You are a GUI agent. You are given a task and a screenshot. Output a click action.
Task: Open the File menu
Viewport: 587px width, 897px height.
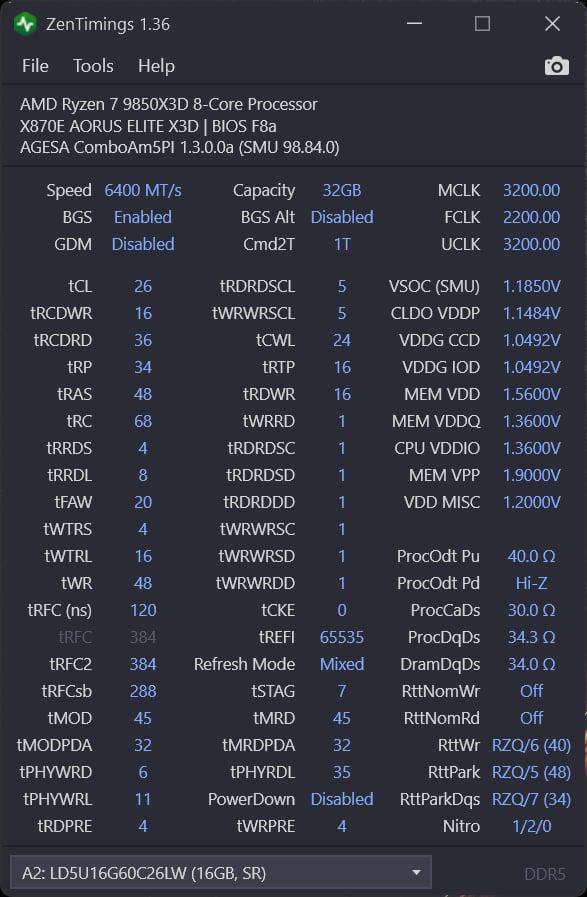35,66
